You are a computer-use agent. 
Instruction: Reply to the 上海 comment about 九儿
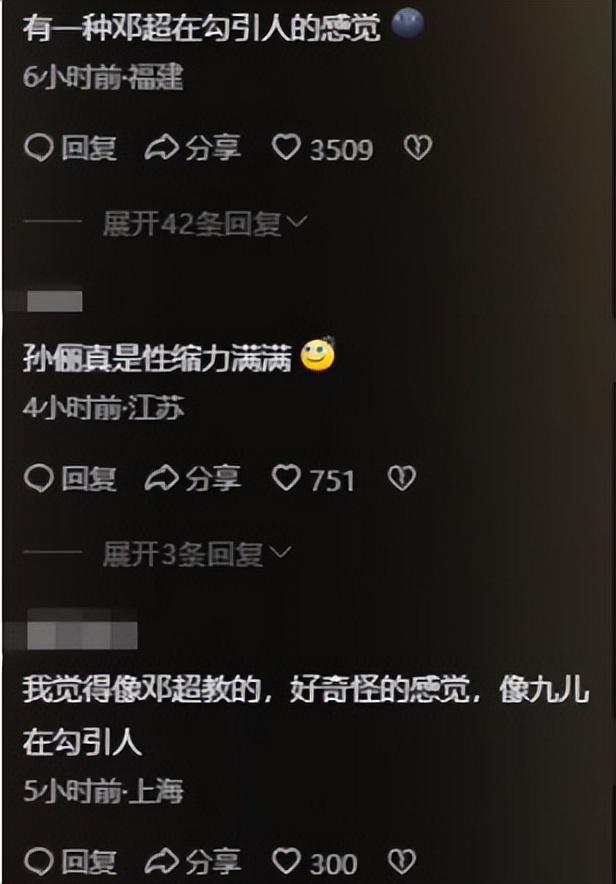[x=70, y=862]
